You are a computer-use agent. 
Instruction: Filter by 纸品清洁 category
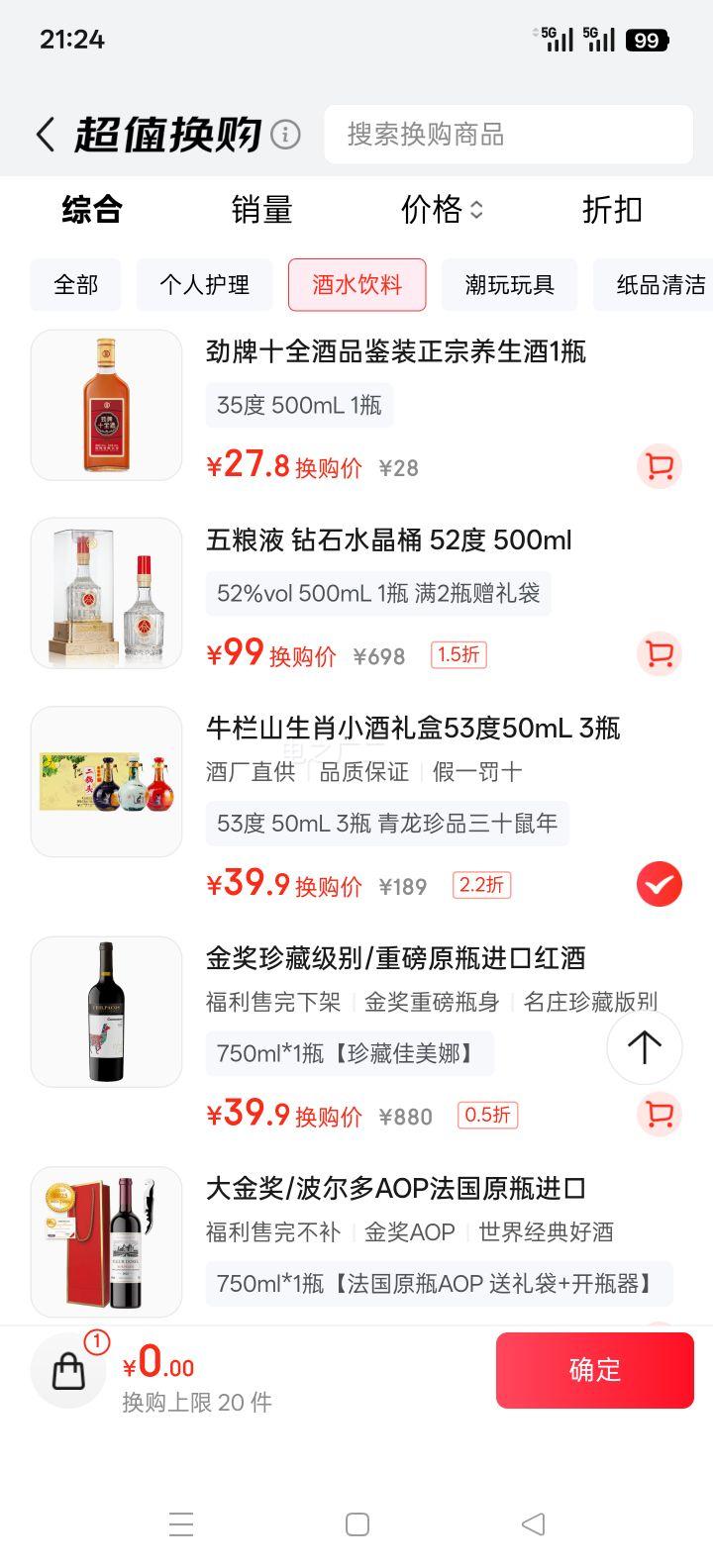659,285
